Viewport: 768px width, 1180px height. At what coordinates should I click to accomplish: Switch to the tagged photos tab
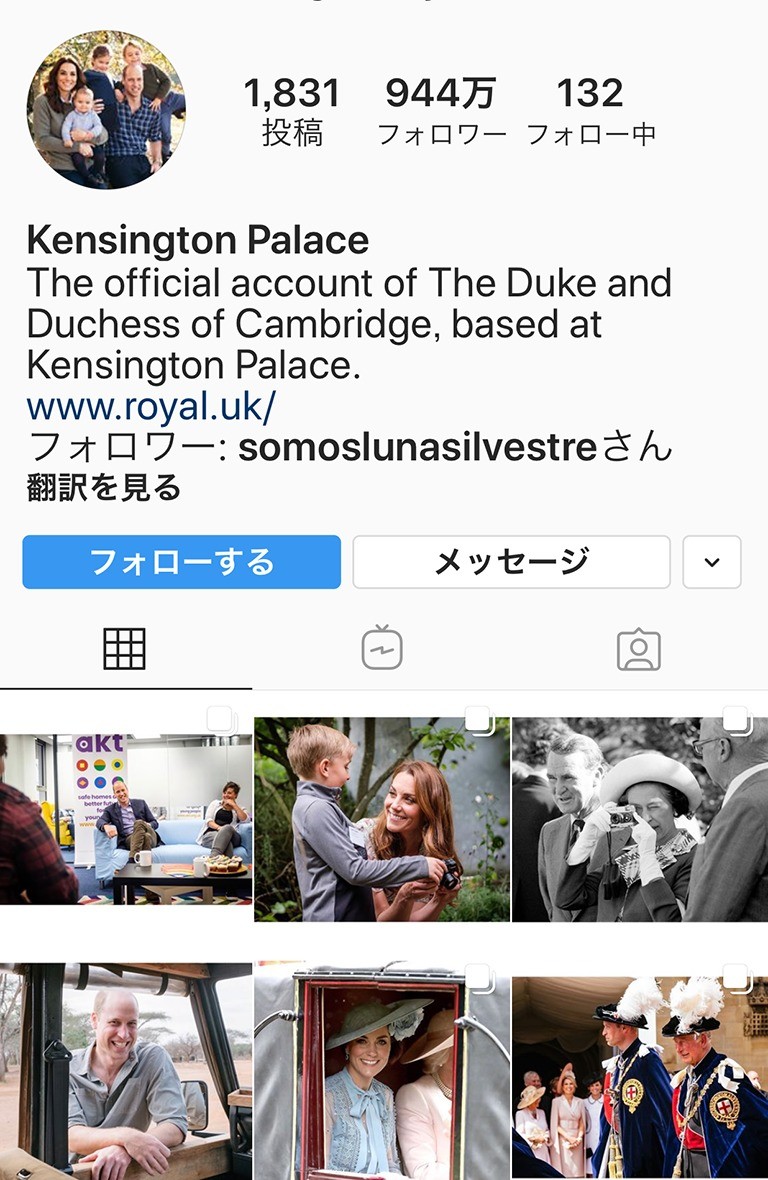pyautogui.click(x=639, y=649)
